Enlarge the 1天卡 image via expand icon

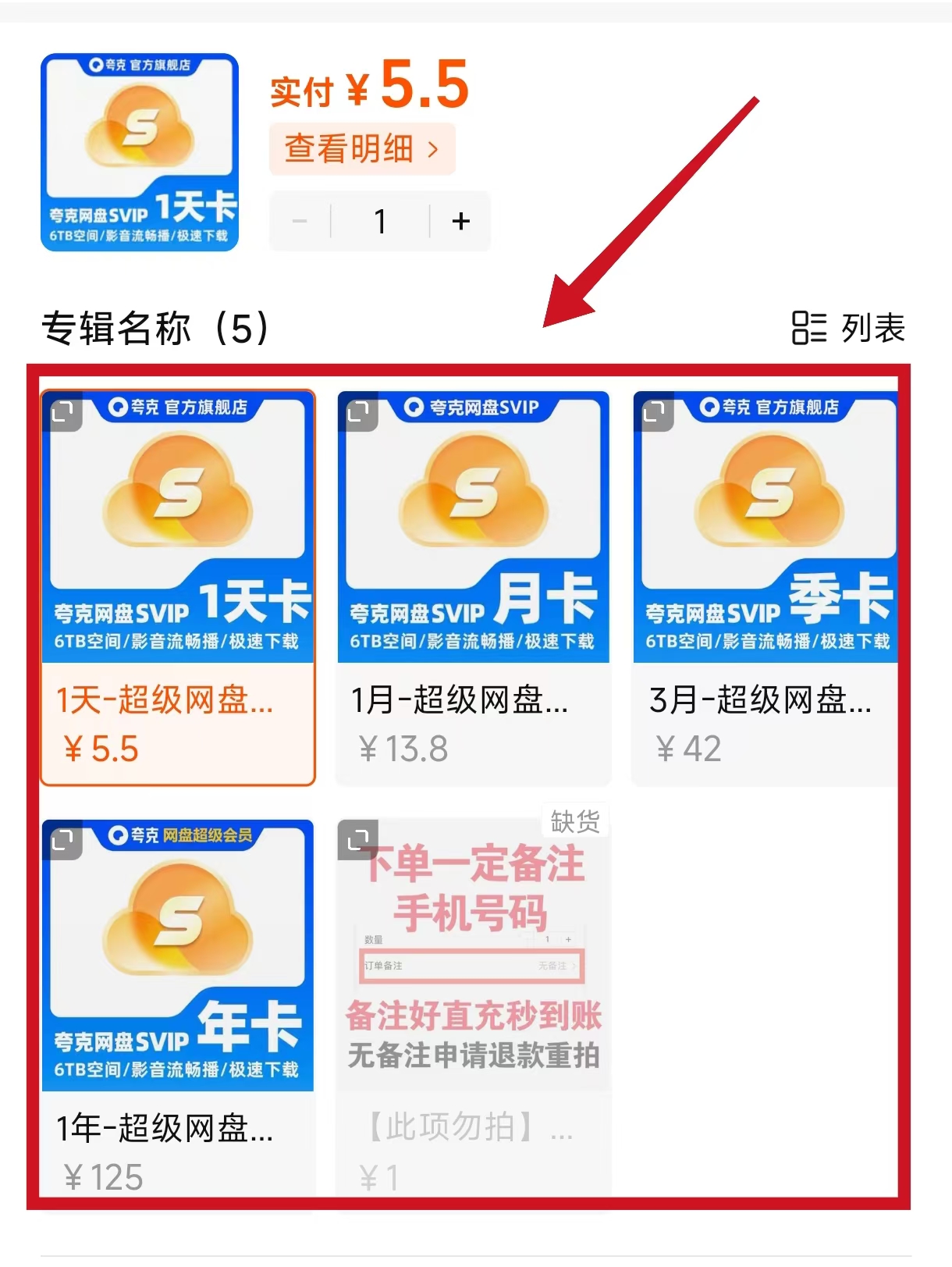[62, 411]
